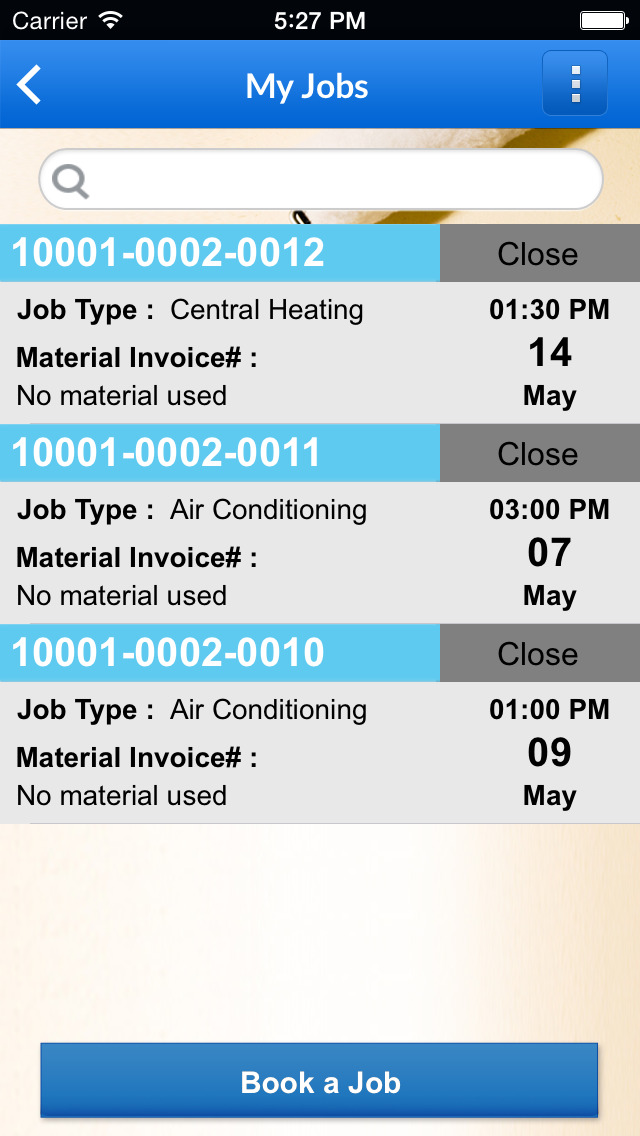This screenshot has height=1136, width=640.
Task: Book a new job
Action: click(x=320, y=1081)
